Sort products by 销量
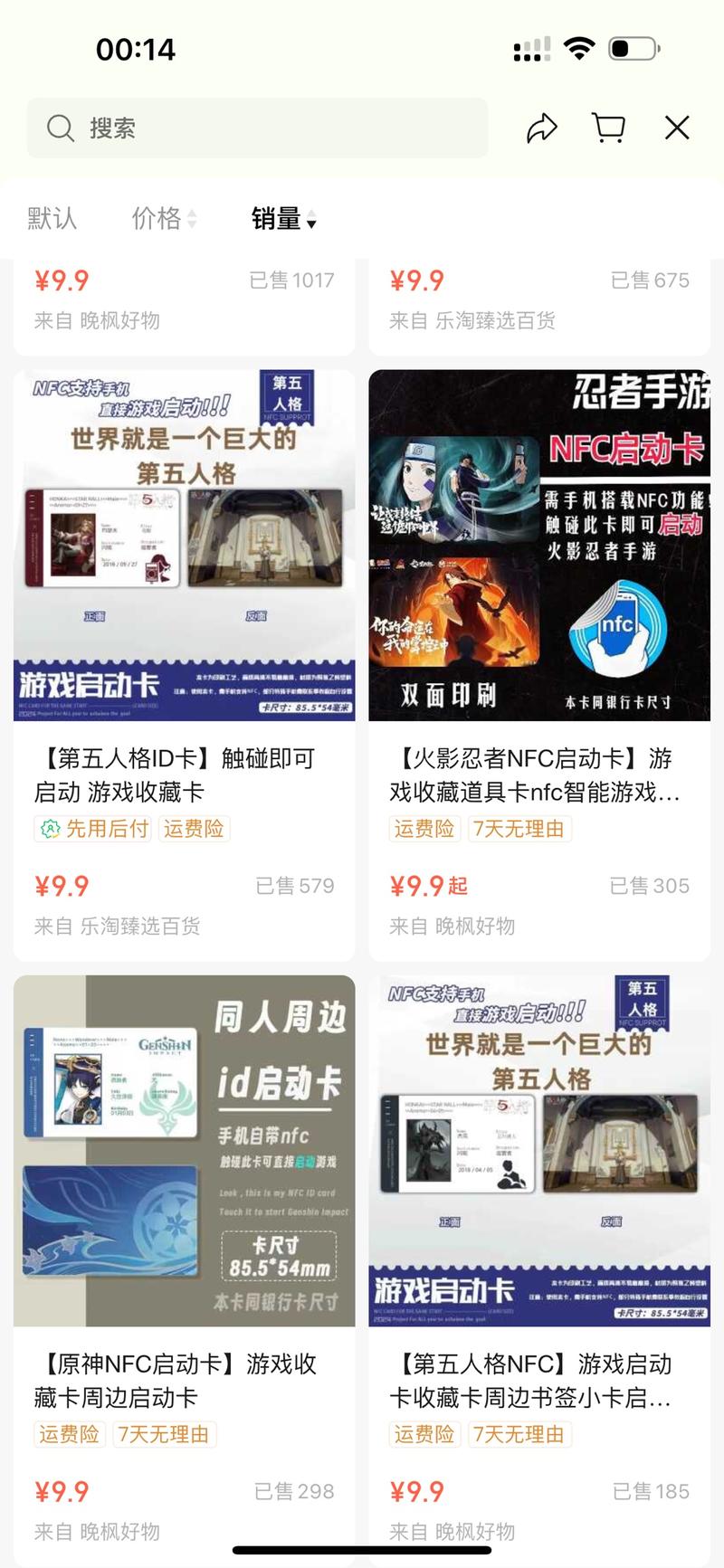This screenshot has width=724, height=1568. click(x=282, y=218)
